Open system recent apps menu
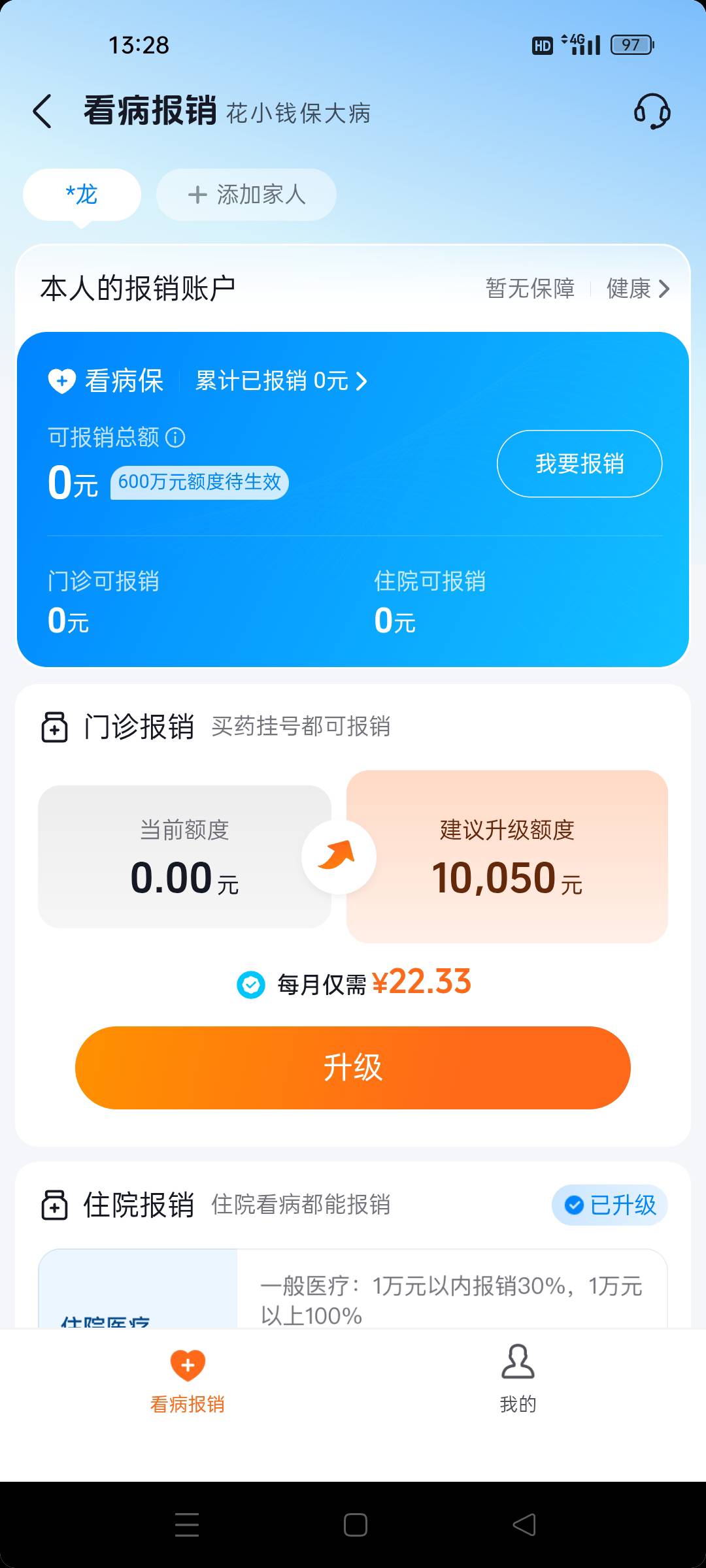The width and height of the screenshot is (706, 1568). [x=187, y=1525]
